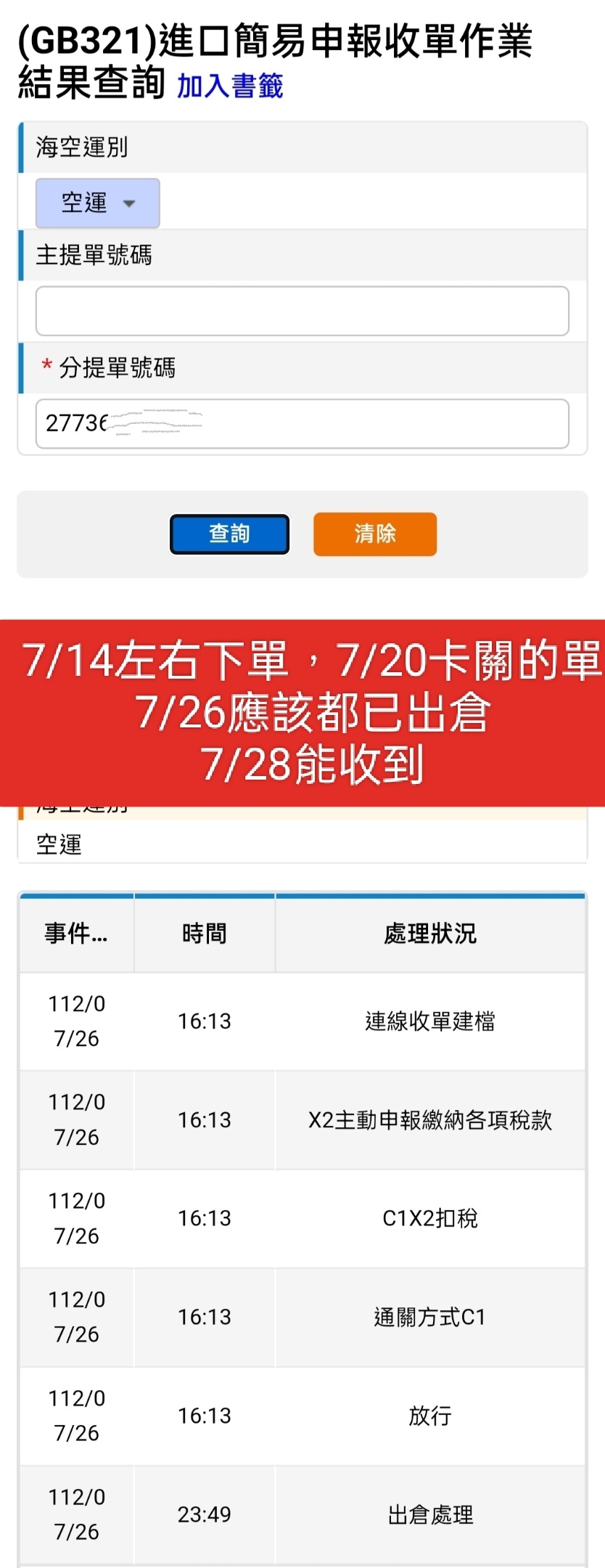Tap the 加入書籤 bookmark link

click(x=230, y=86)
